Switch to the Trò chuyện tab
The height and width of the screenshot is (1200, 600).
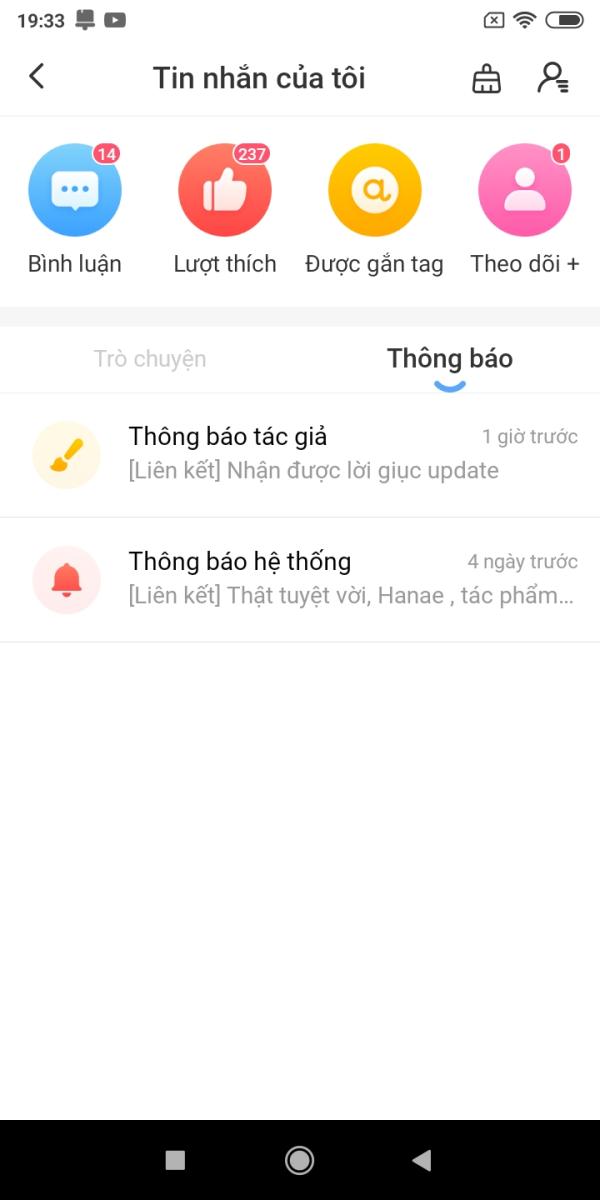(x=150, y=359)
